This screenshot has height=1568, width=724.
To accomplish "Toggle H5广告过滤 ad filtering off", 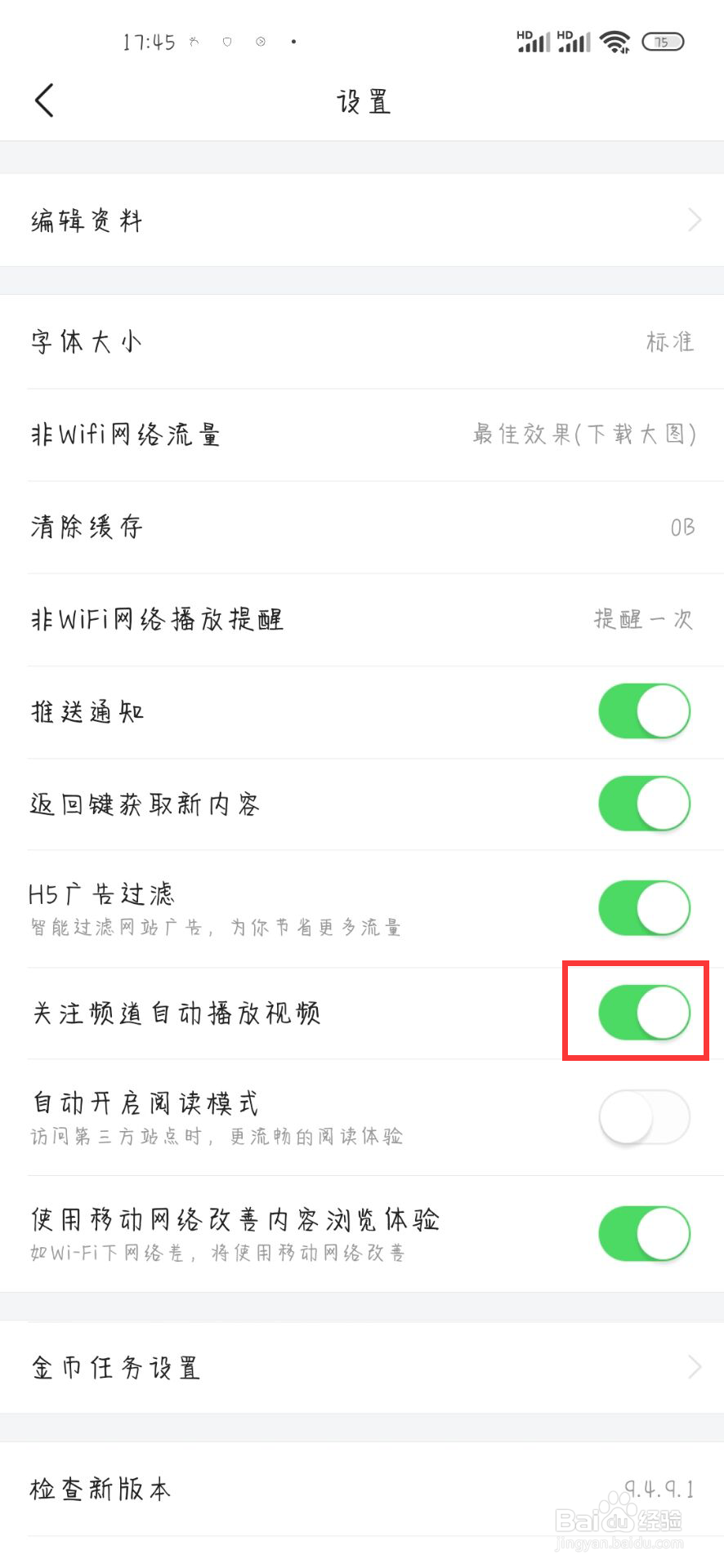I will pyautogui.click(x=644, y=907).
